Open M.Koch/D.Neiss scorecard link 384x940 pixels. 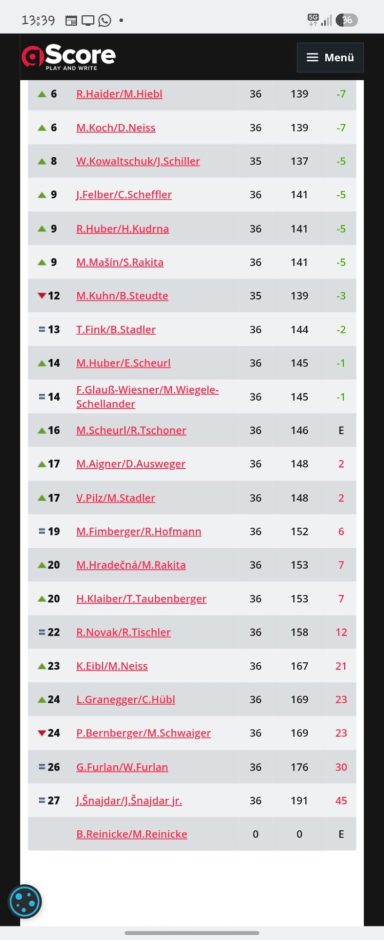click(116, 128)
